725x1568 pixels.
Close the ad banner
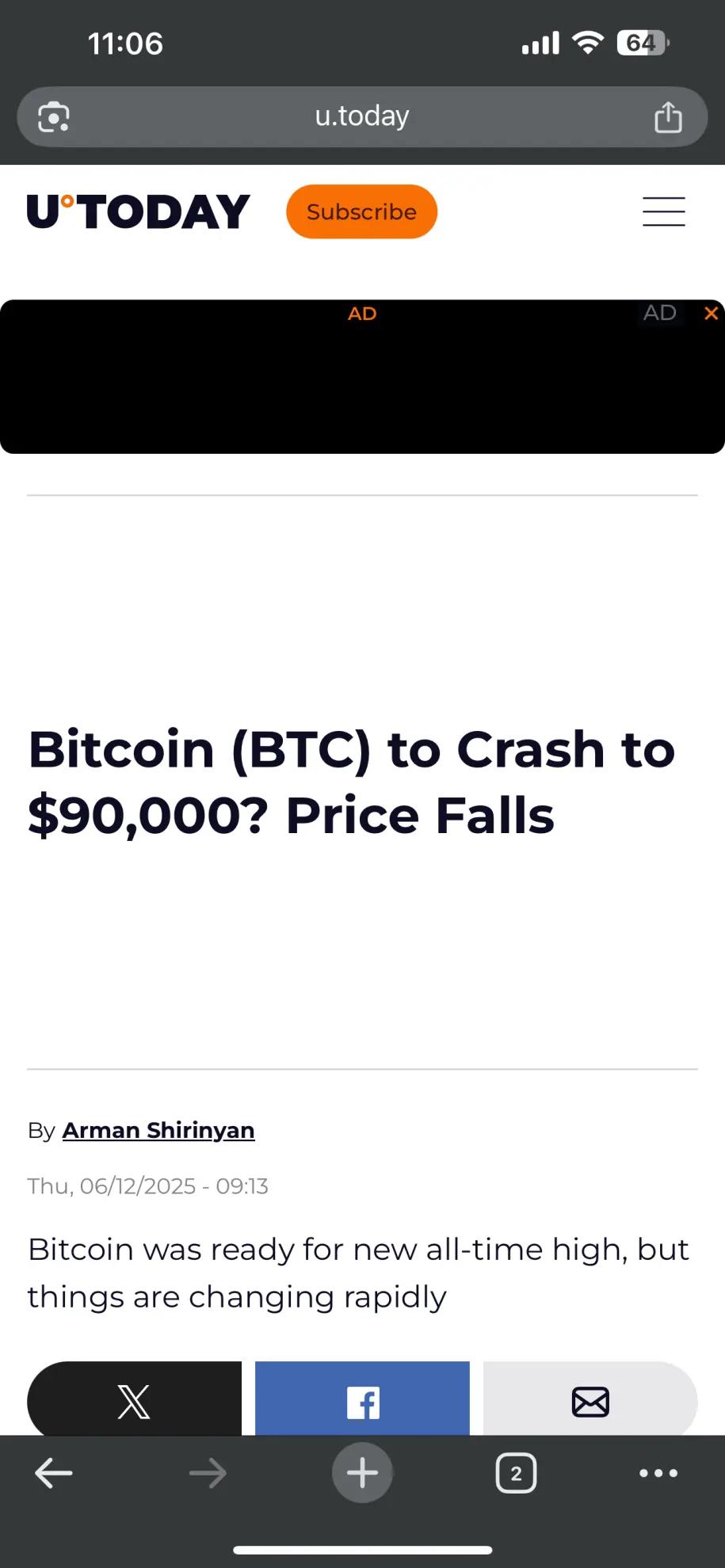711,314
